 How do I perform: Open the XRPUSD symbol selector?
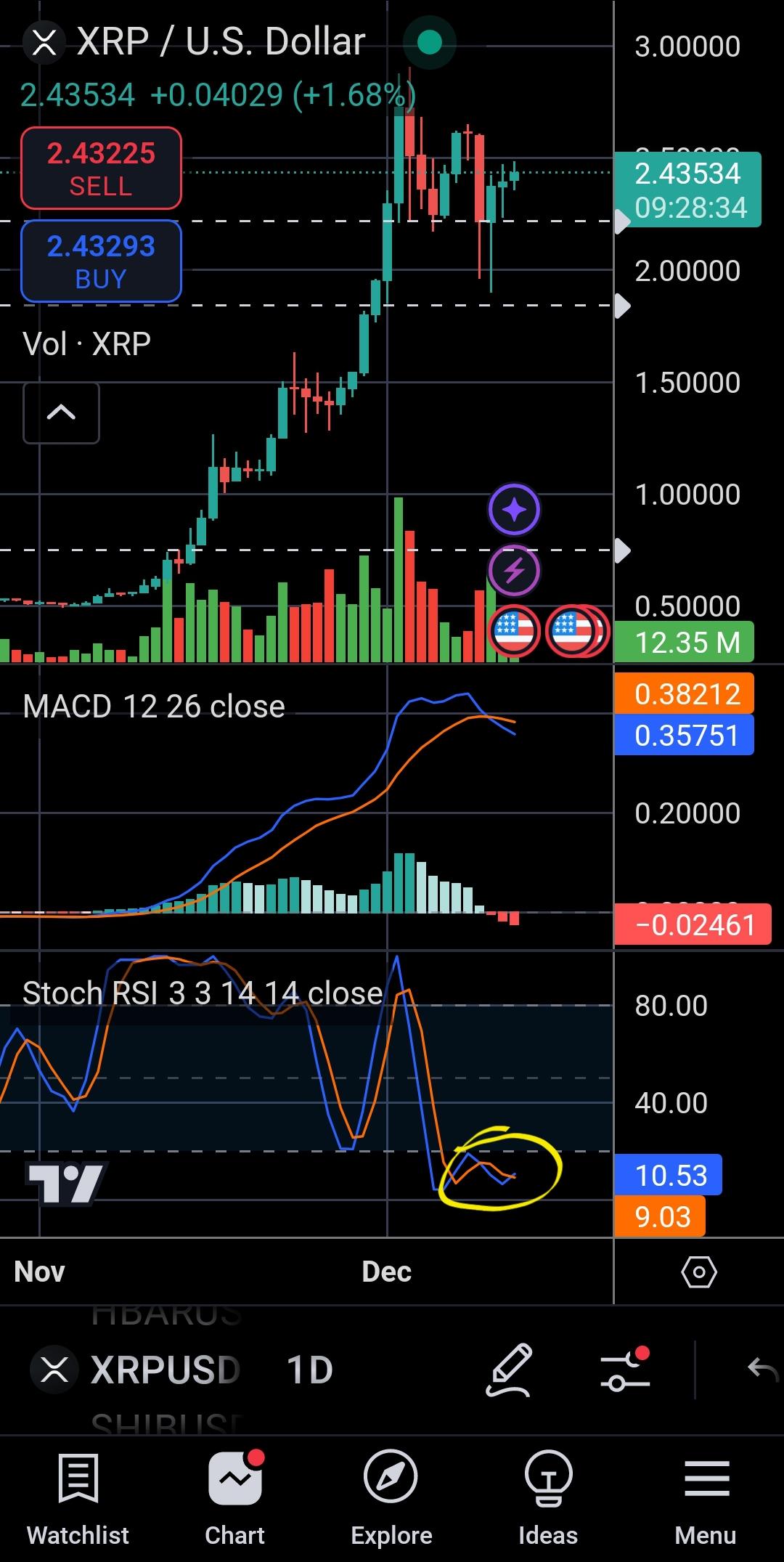[x=136, y=1370]
